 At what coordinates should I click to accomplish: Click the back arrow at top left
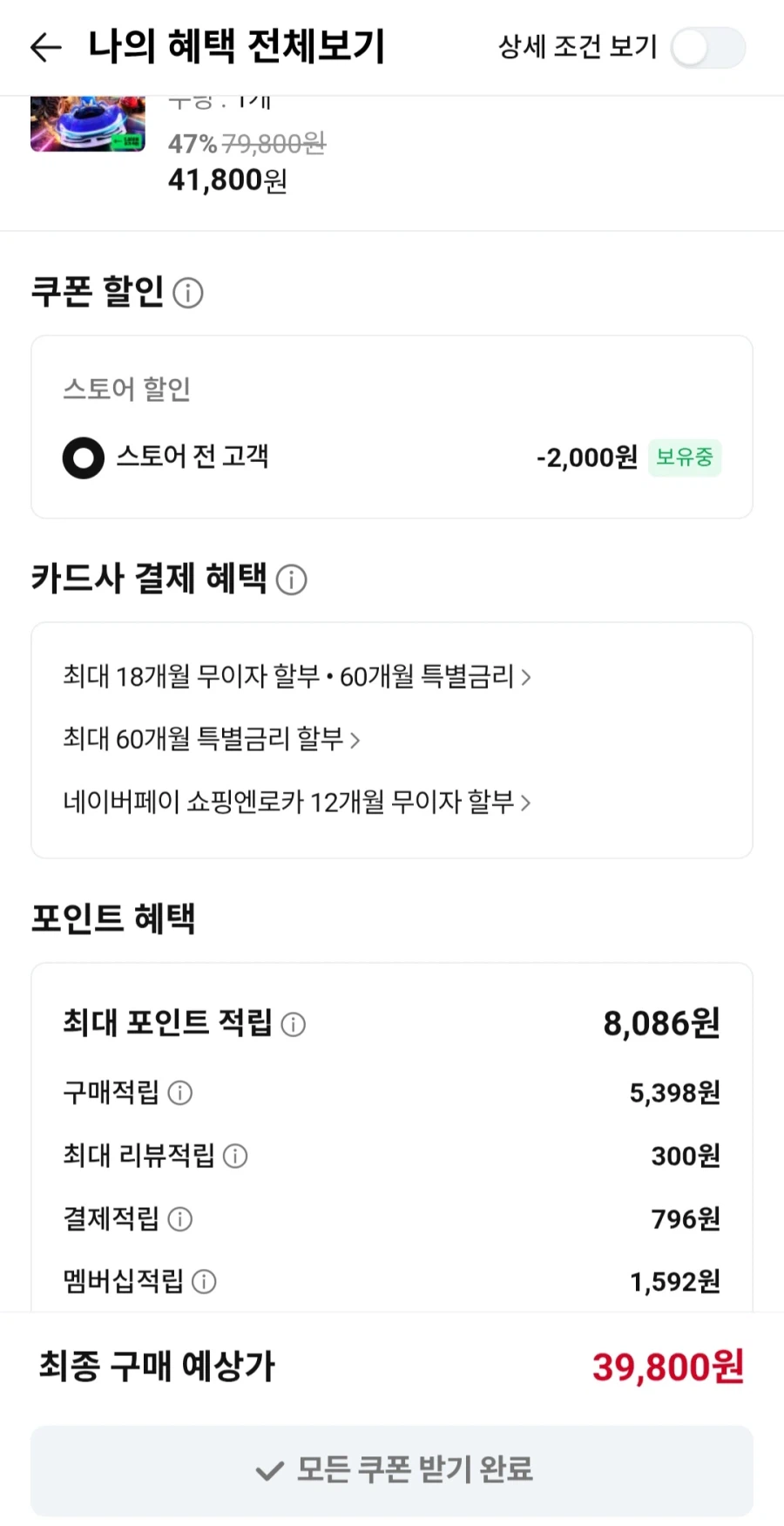45,48
